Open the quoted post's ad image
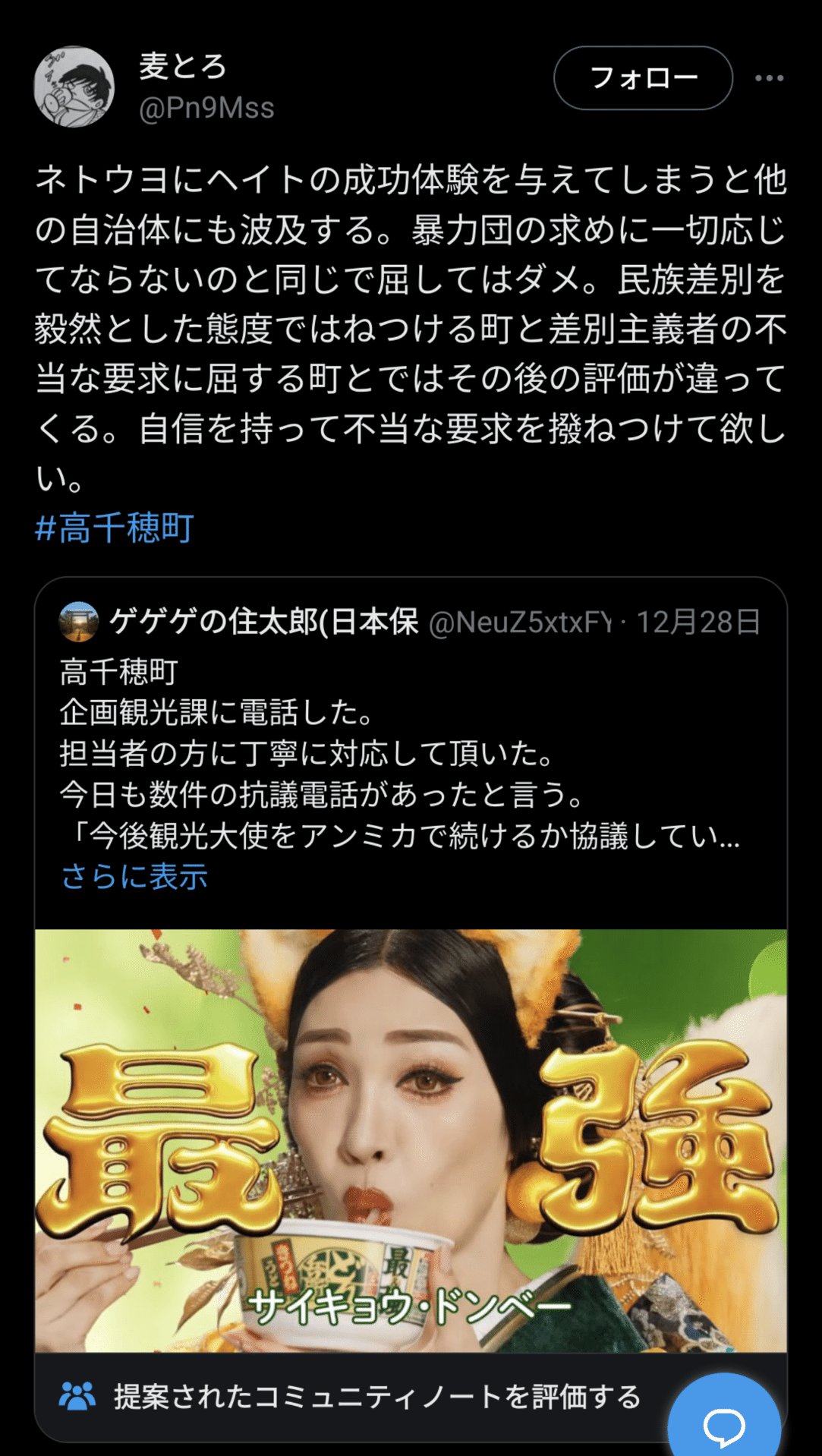Screen dimensions: 822x1456 pos(410,1139)
